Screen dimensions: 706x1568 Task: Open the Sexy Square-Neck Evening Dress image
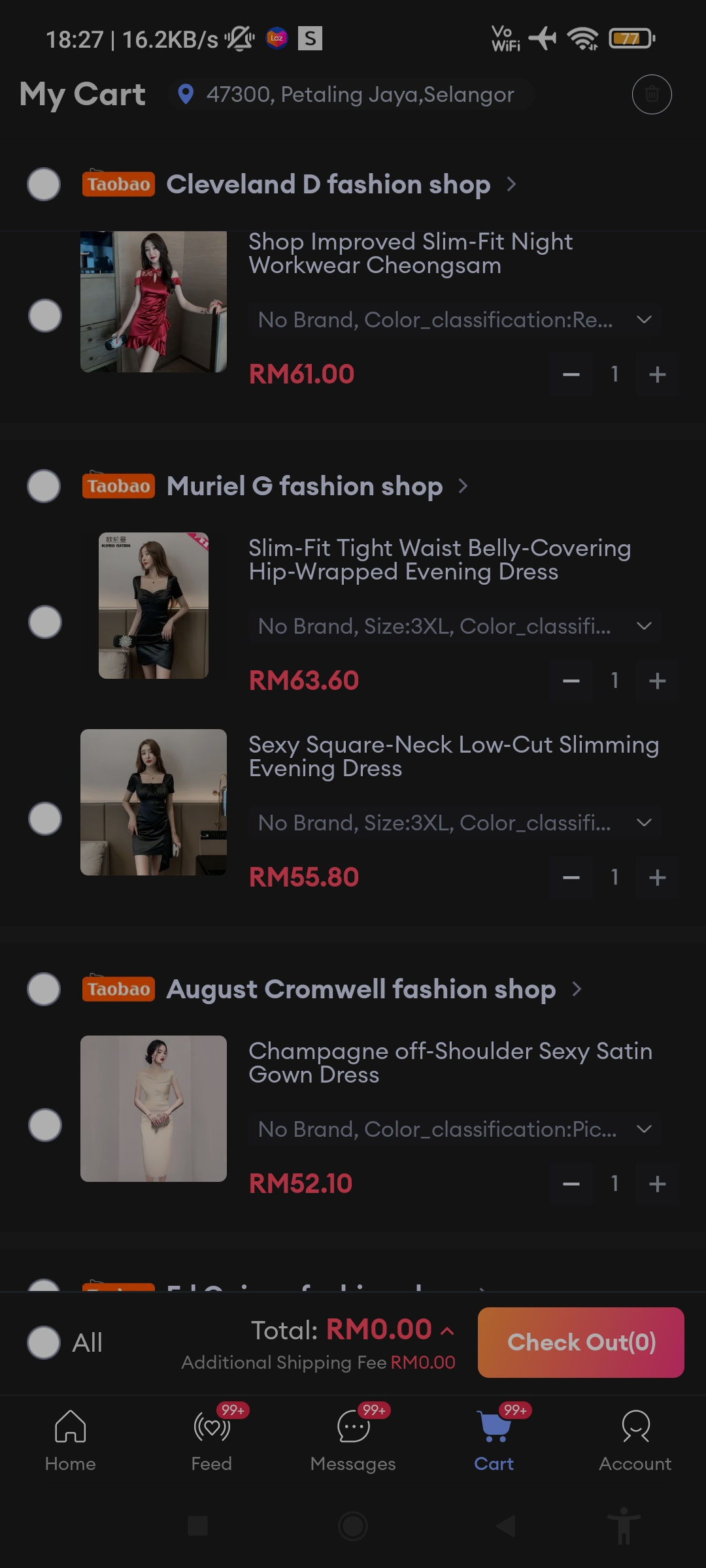pos(154,802)
